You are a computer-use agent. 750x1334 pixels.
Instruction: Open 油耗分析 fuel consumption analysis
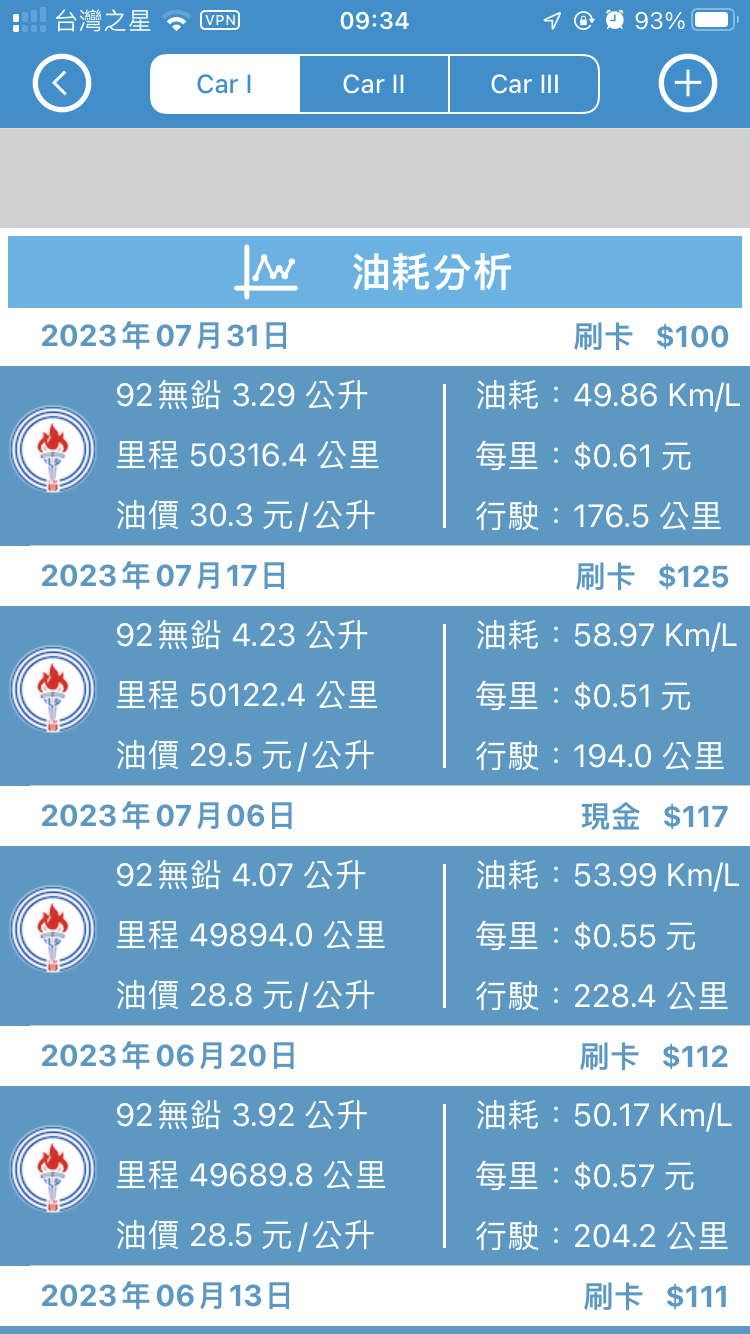click(x=375, y=272)
